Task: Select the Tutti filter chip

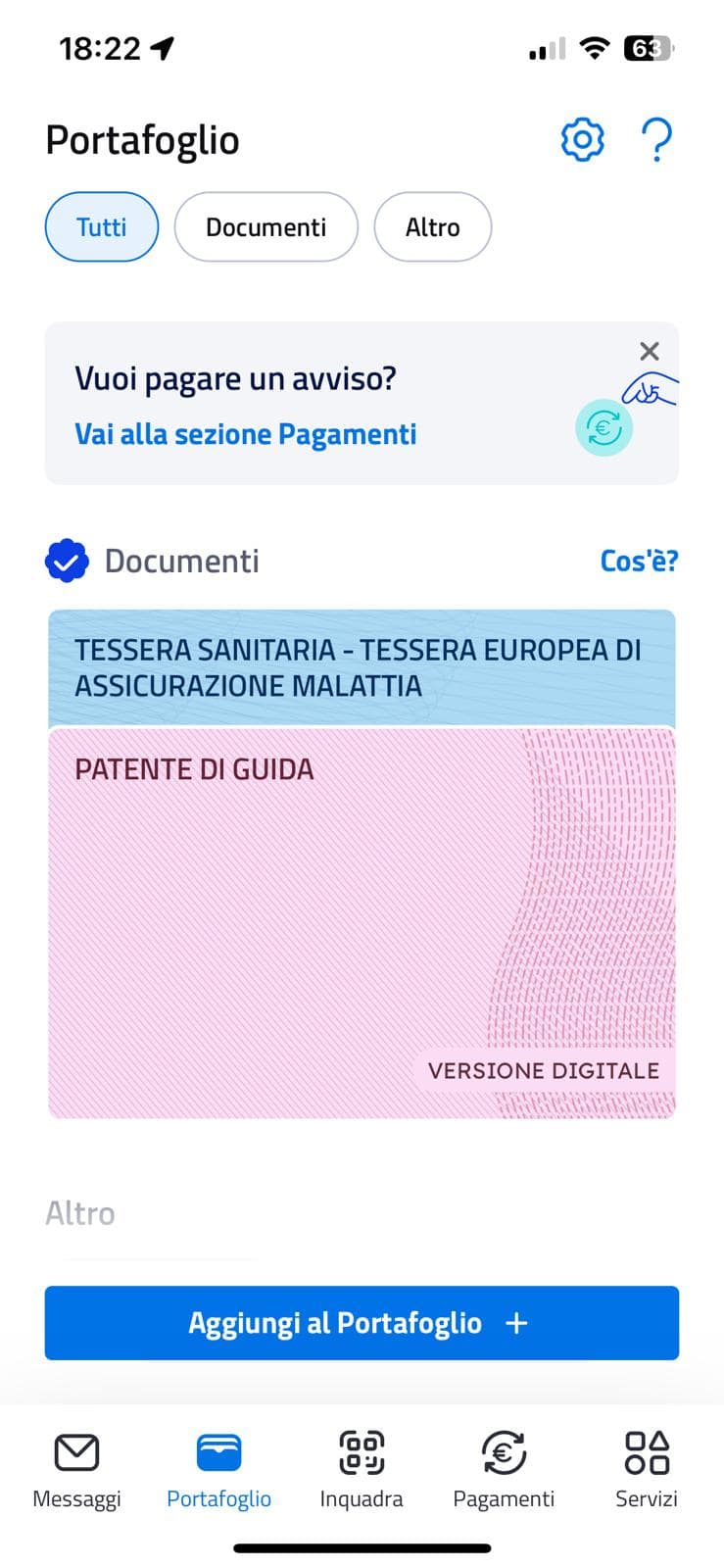Action: (x=101, y=226)
